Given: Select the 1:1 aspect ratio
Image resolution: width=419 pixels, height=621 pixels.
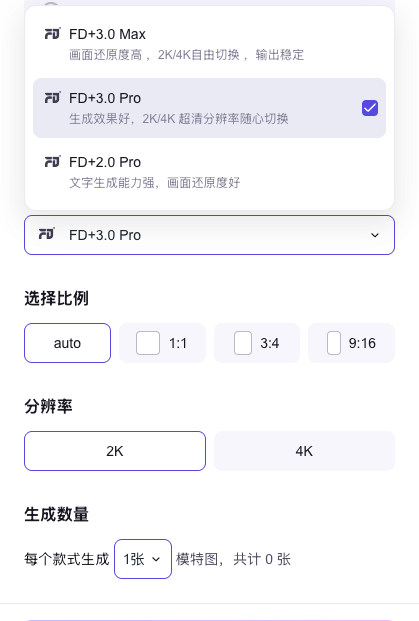Looking at the screenshot, I should [x=162, y=343].
